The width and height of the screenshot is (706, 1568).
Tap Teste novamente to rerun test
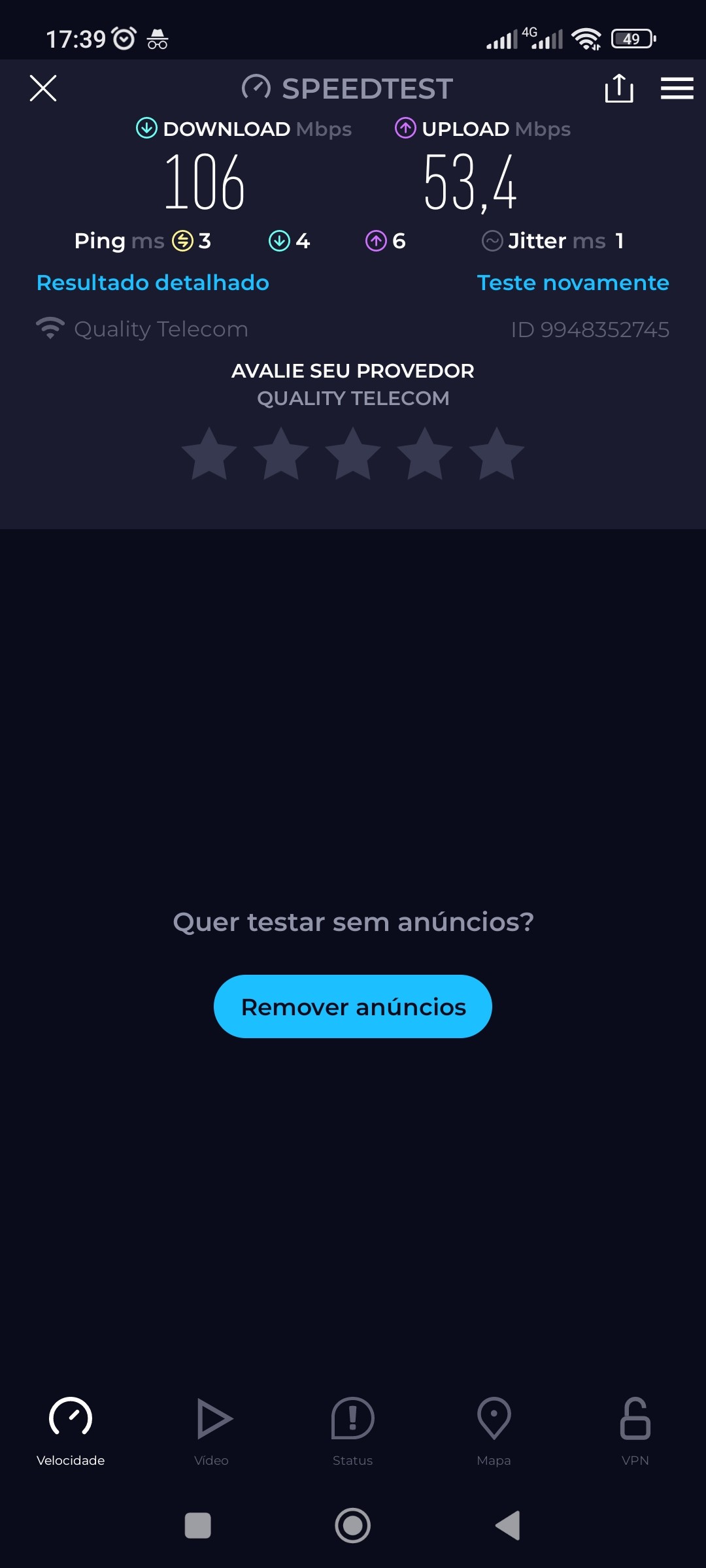[x=573, y=283]
